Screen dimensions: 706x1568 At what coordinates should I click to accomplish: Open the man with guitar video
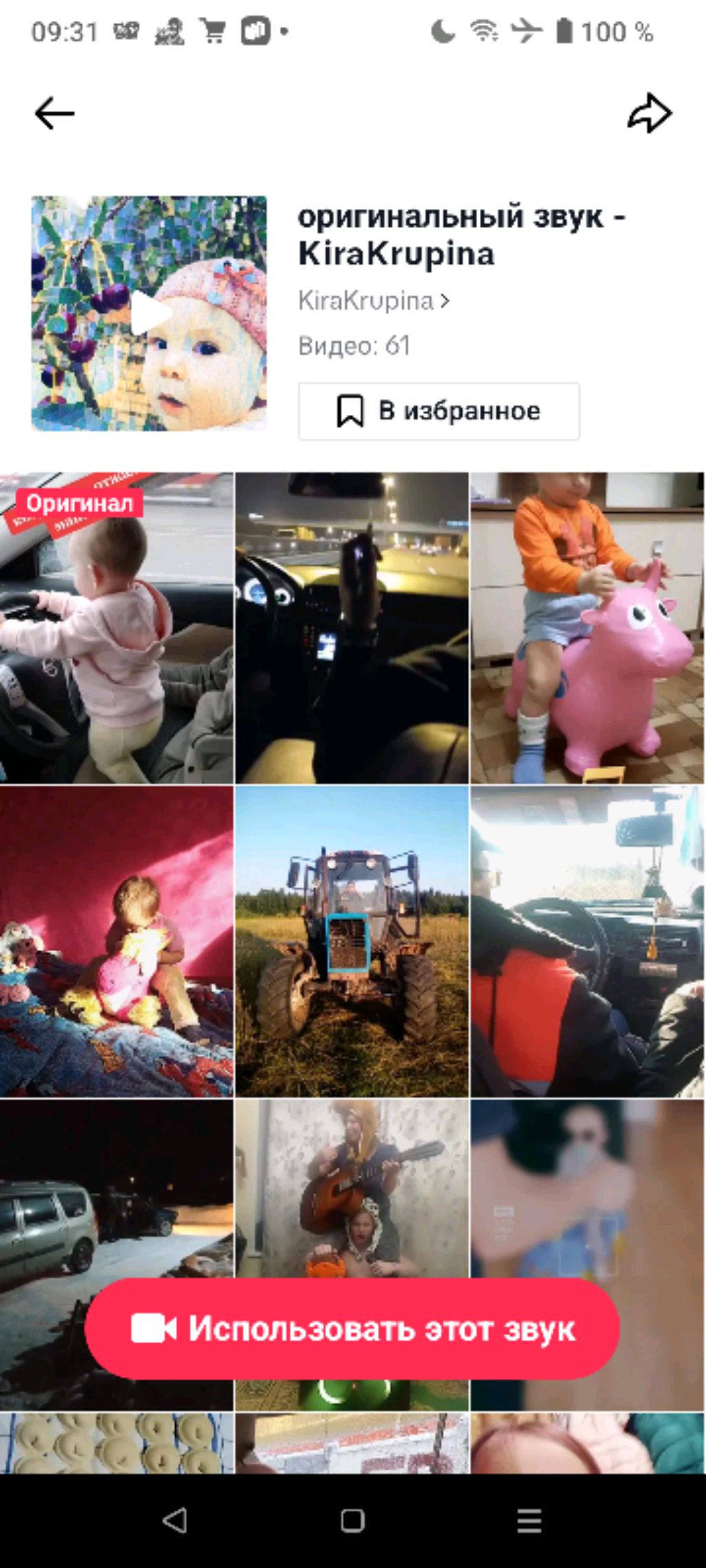coord(352,1185)
